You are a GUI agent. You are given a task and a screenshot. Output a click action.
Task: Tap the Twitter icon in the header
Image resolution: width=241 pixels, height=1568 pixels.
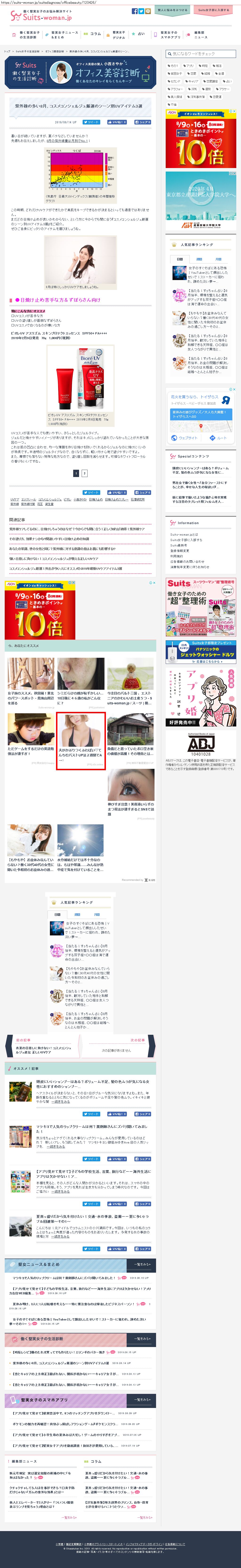coord(141,11)
